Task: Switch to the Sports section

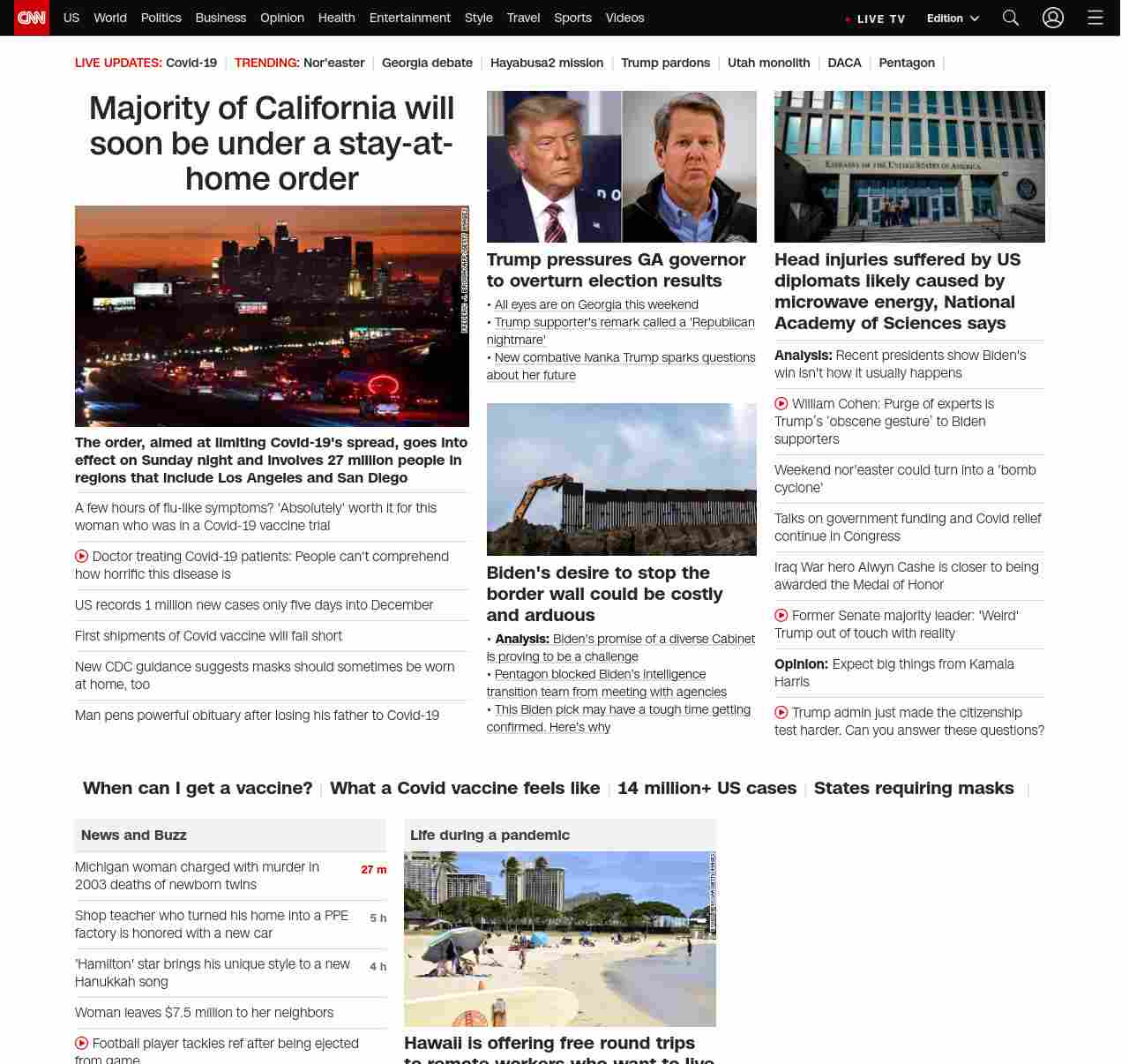Action: [572, 18]
